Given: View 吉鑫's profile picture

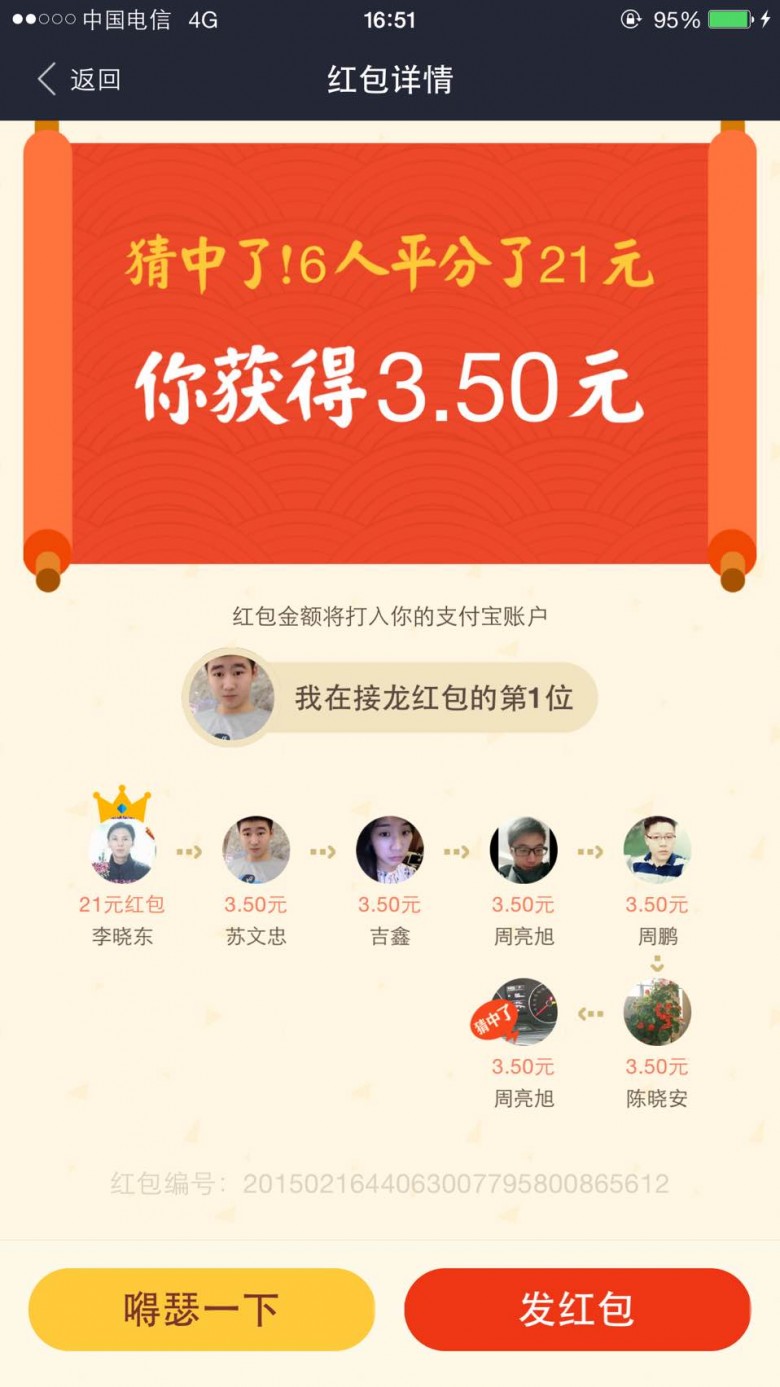Looking at the screenshot, I should point(390,850).
